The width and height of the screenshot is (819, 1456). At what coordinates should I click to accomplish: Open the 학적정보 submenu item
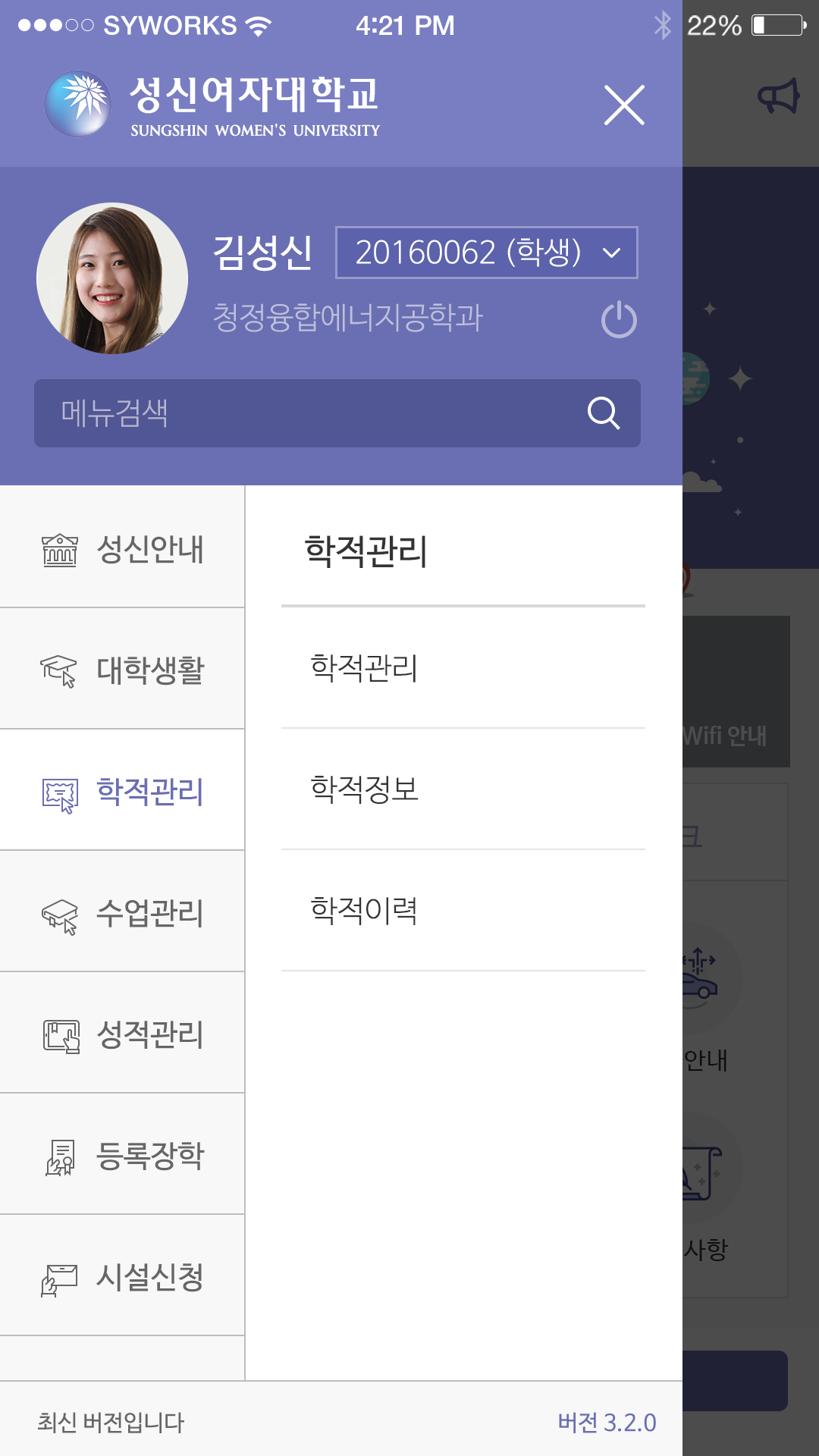(463, 789)
